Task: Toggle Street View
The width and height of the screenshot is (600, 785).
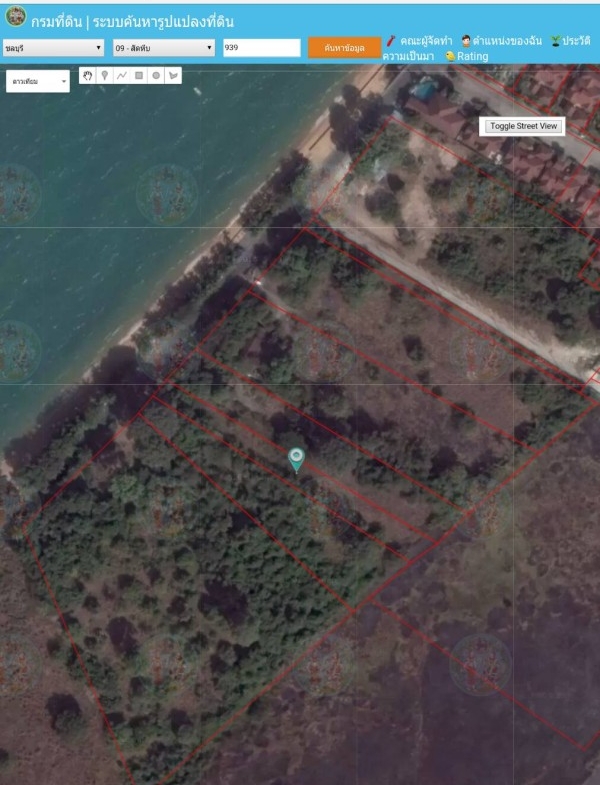Action: click(x=523, y=126)
